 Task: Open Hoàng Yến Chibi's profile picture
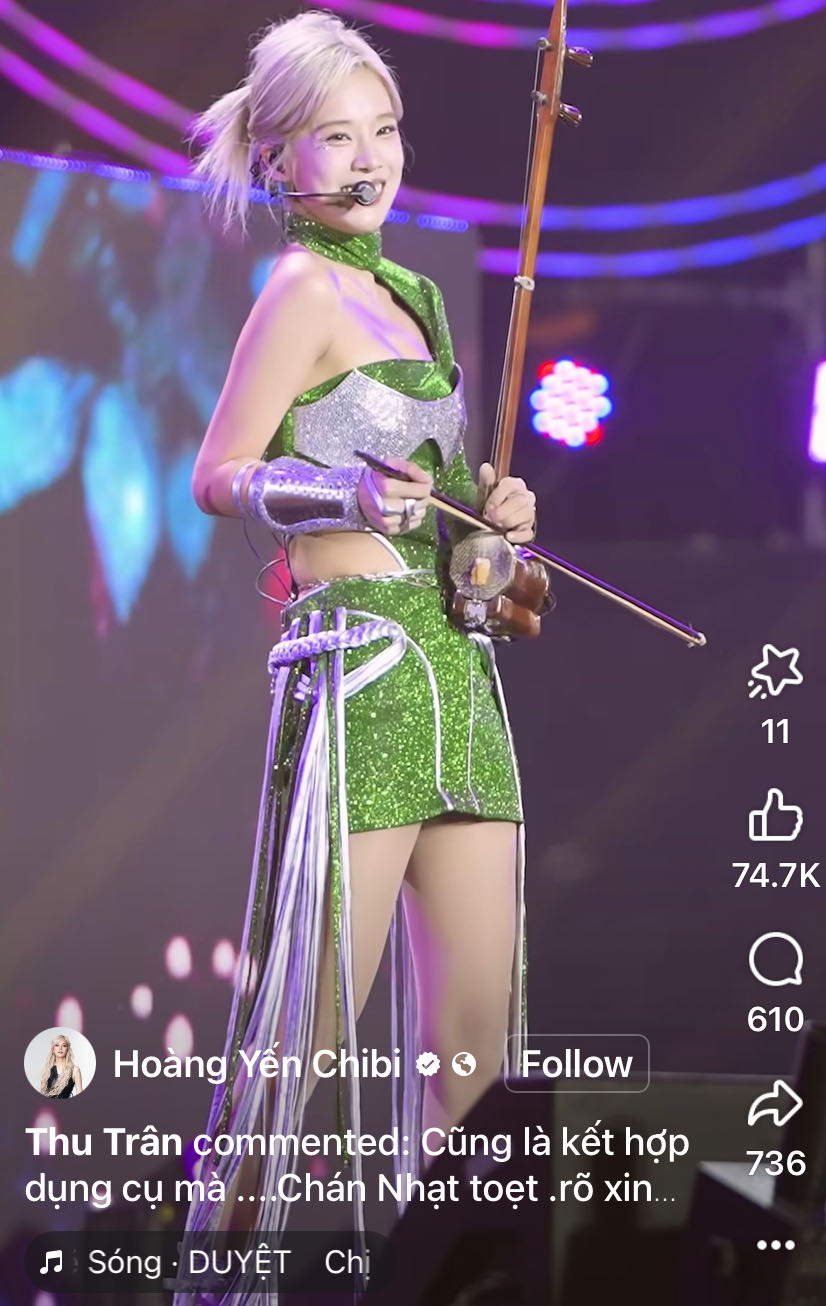click(x=60, y=1063)
